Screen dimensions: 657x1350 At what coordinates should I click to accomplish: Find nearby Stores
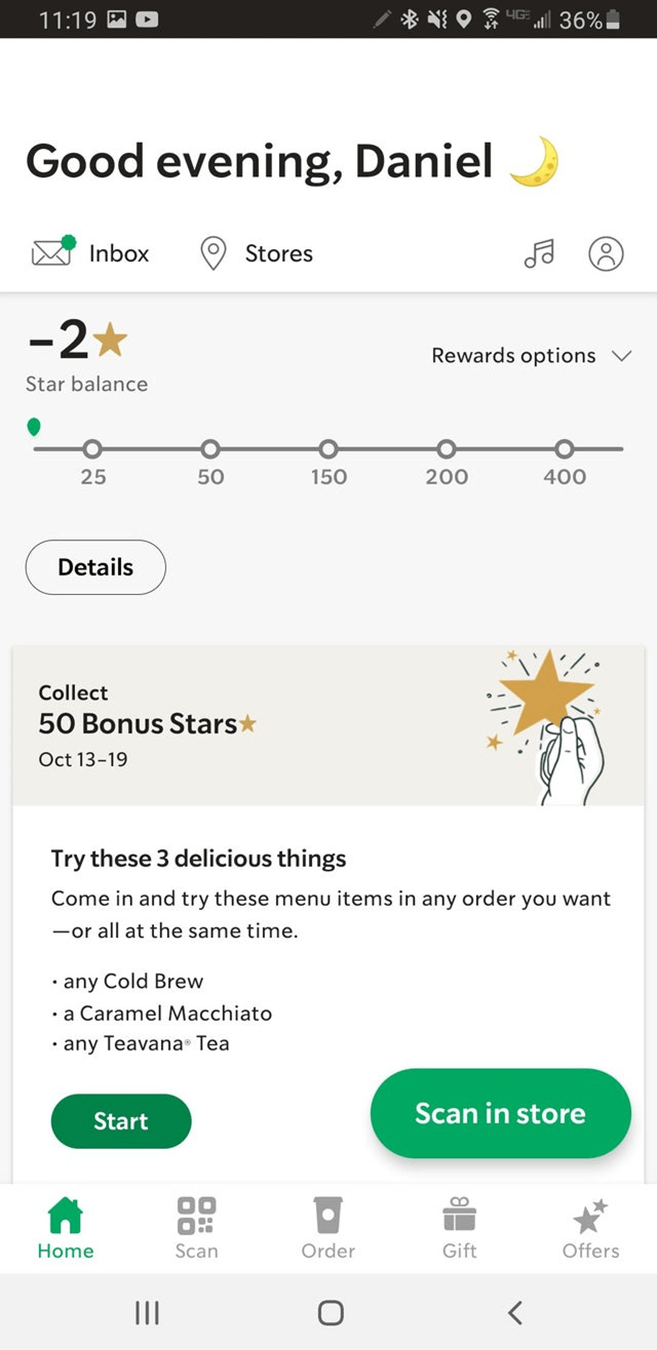click(x=256, y=254)
